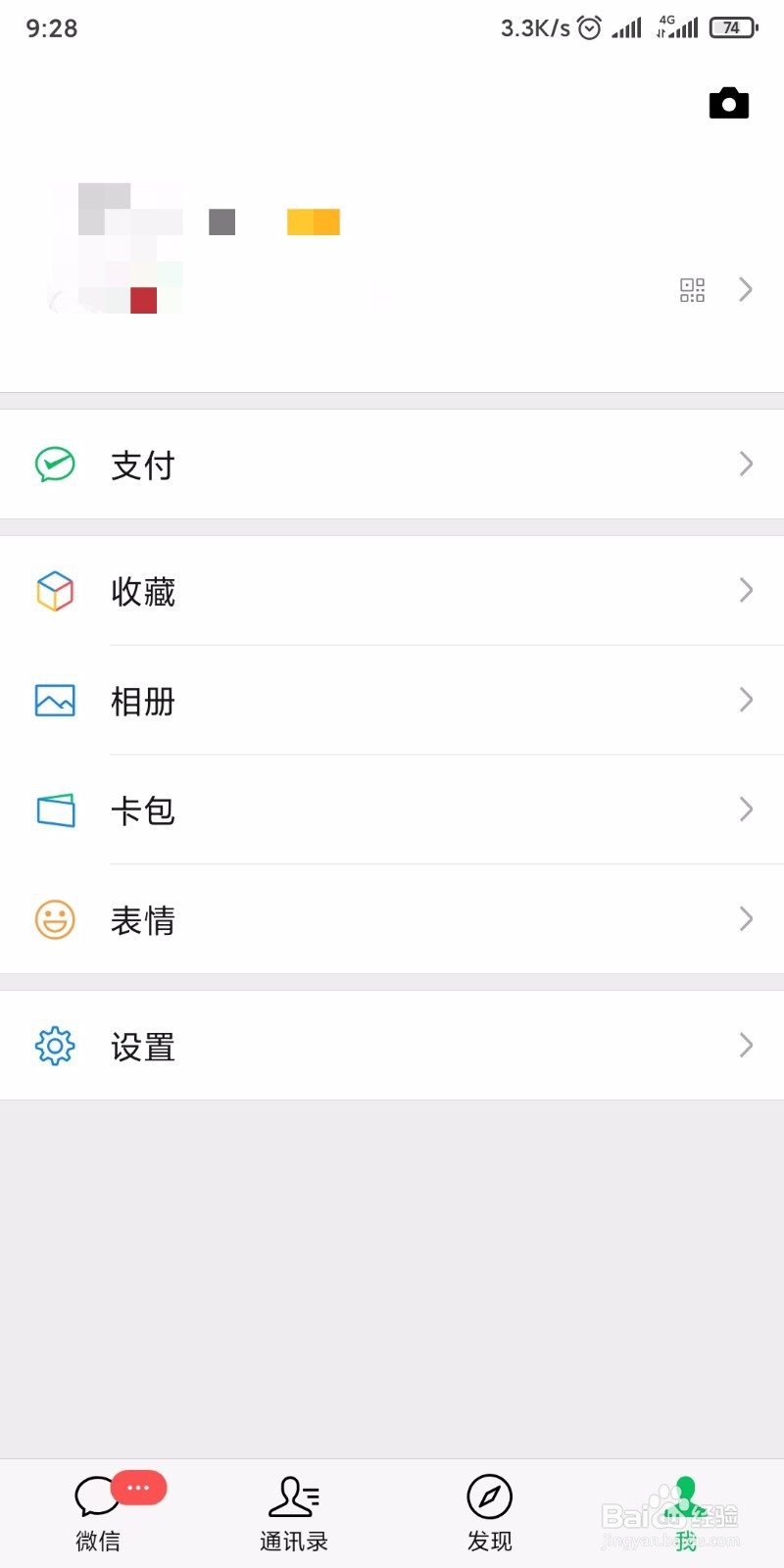The height and width of the screenshot is (1568, 784).
Task: Tap the compass icon for 发现
Action: click(489, 1496)
